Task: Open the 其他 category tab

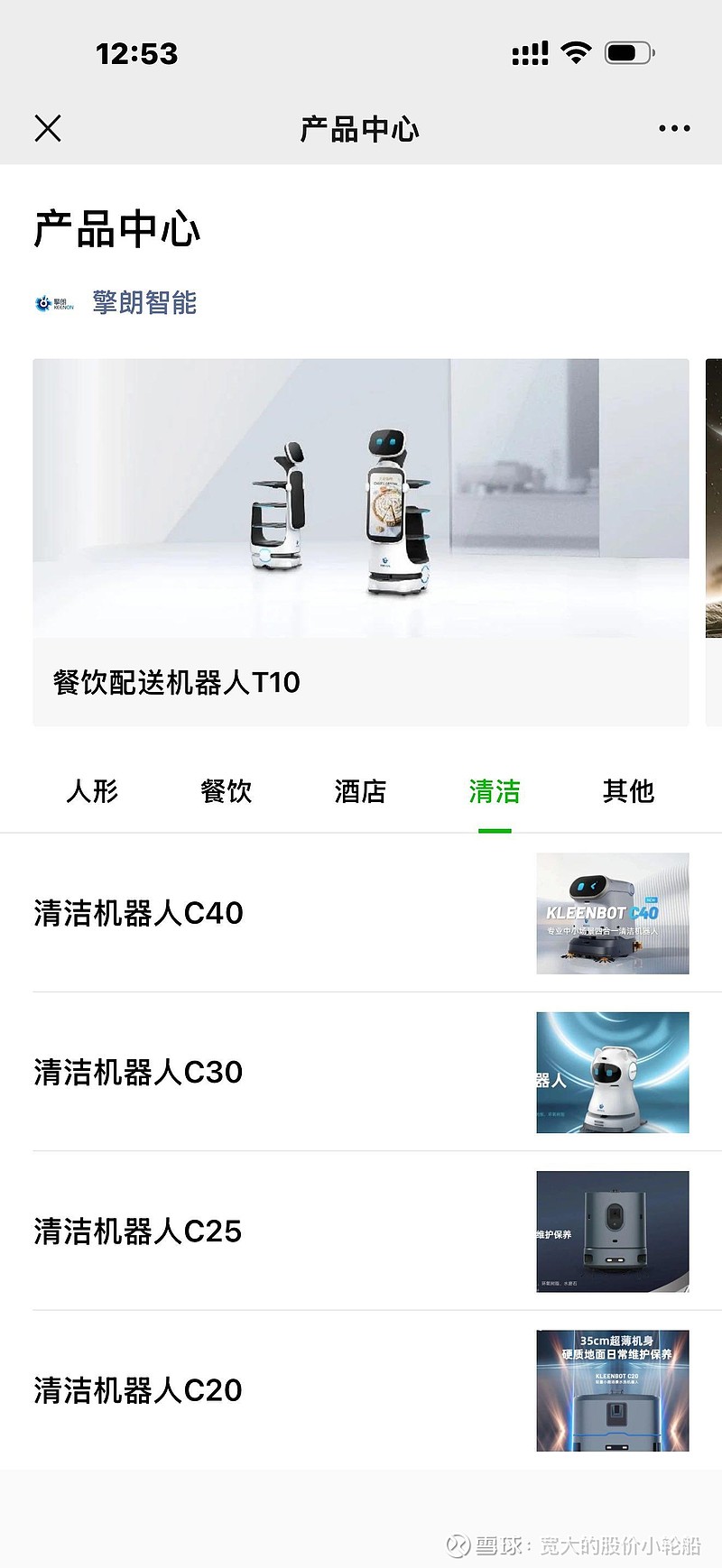Action: [630, 791]
